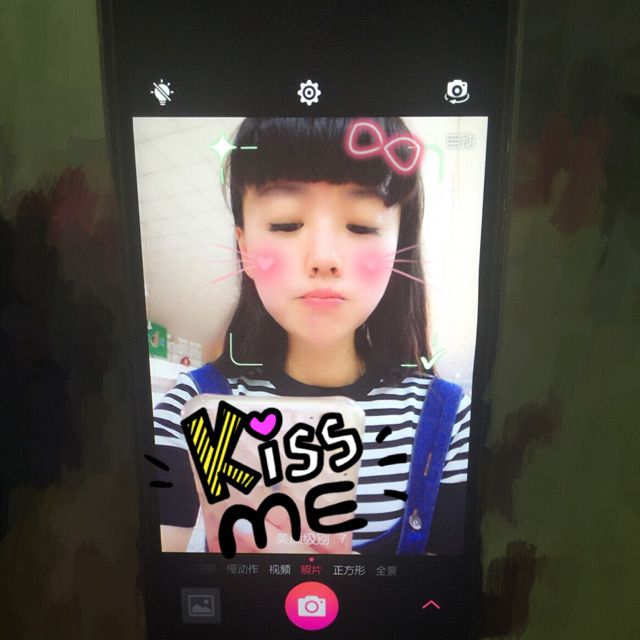
Task: Switch to 慢动作 slow-motion mode
Action: (x=242, y=569)
